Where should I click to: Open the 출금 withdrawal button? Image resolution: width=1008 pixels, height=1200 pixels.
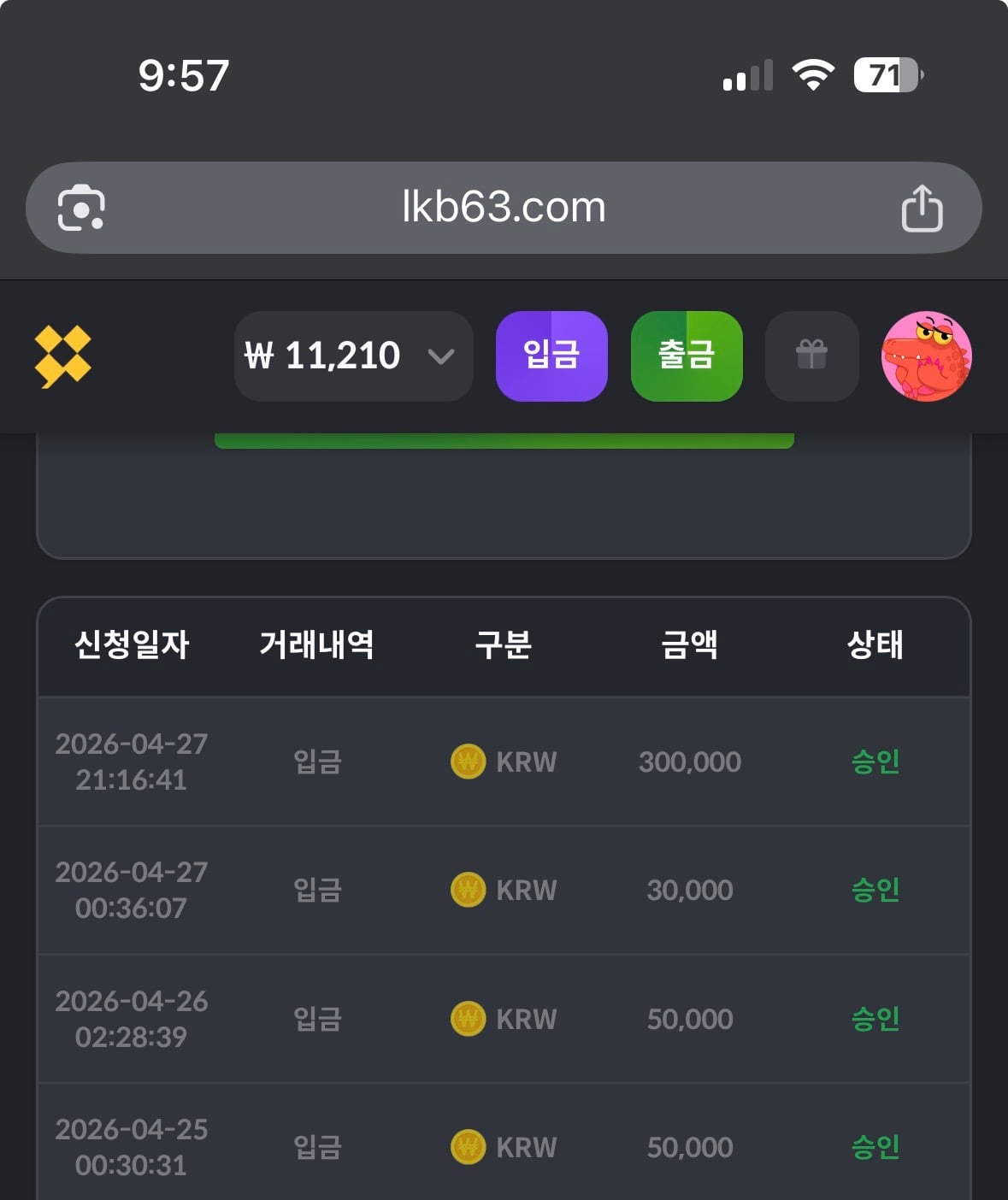pyautogui.click(x=686, y=356)
